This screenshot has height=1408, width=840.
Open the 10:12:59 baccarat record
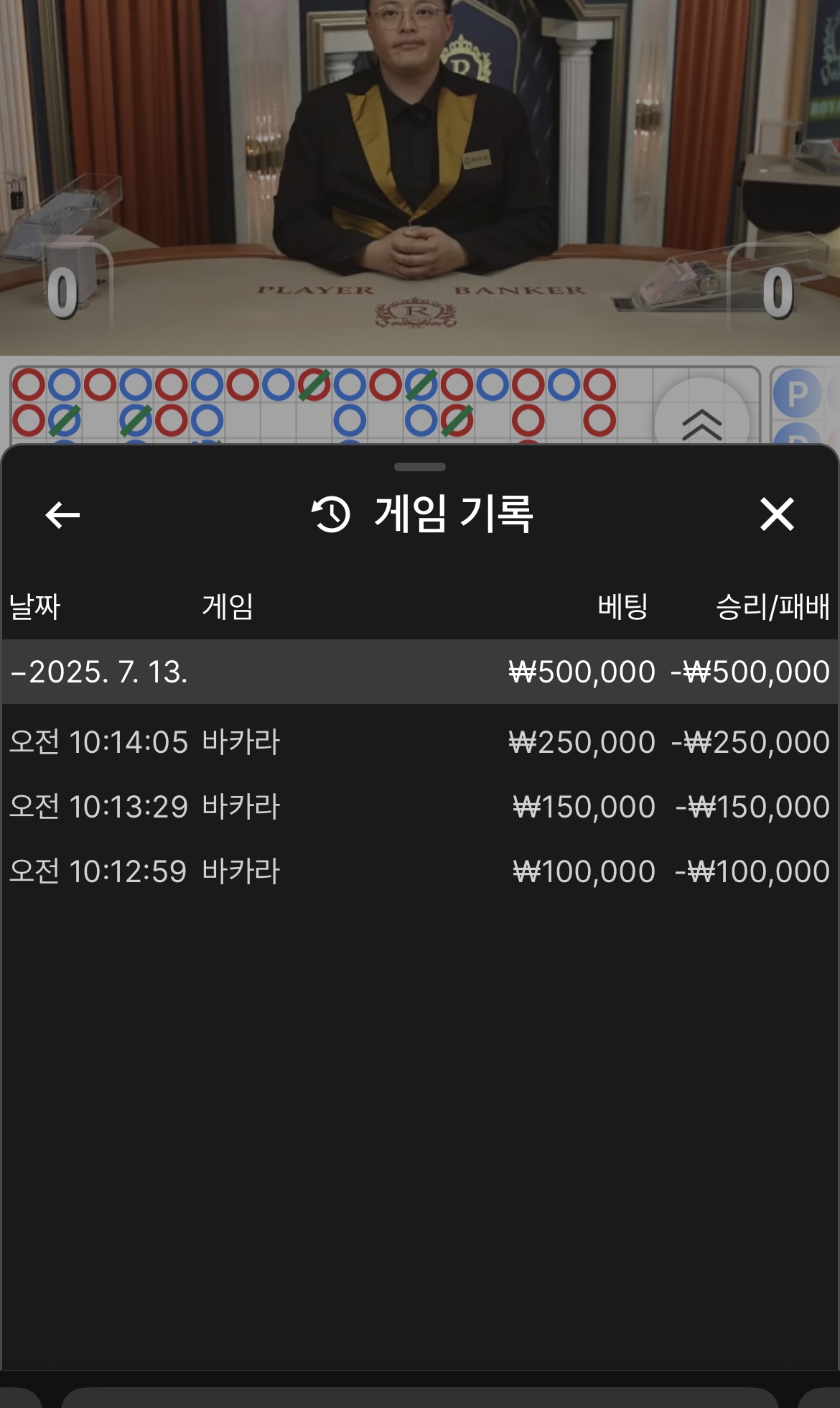[419, 871]
